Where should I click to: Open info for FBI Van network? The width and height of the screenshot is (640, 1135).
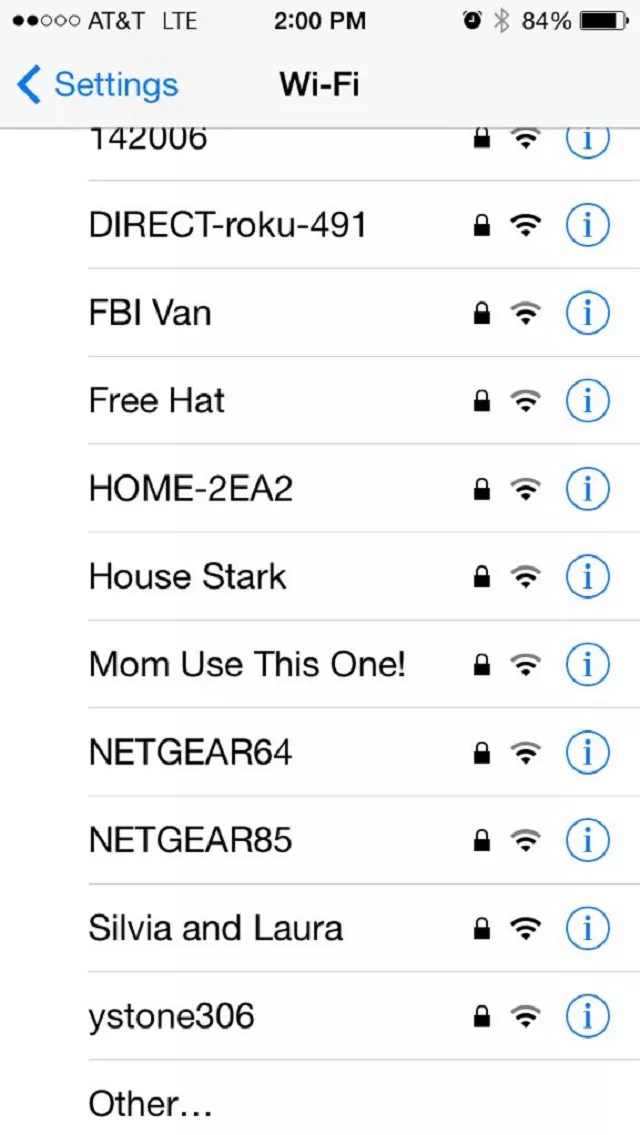point(587,313)
